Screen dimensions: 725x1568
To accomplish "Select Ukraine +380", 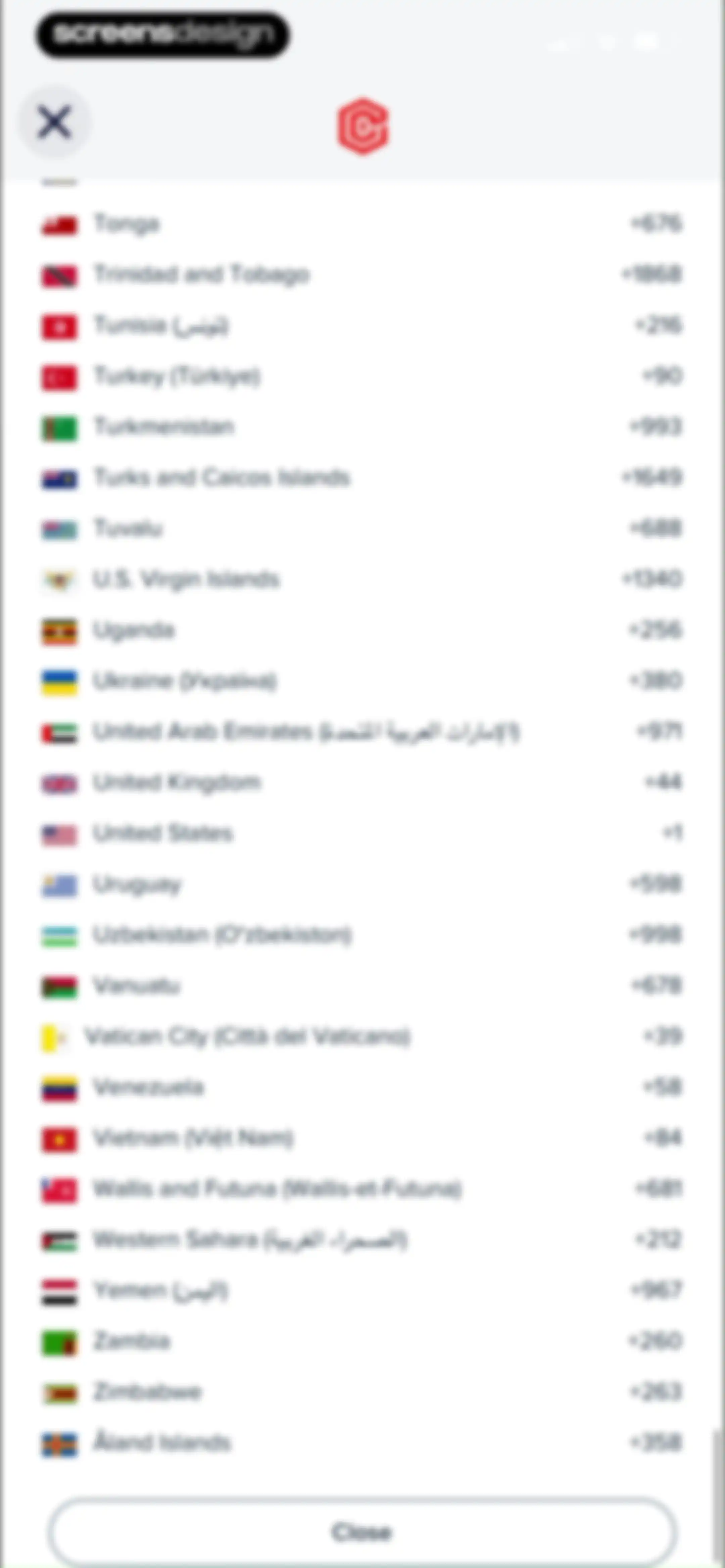I will pyautogui.click(x=361, y=681).
